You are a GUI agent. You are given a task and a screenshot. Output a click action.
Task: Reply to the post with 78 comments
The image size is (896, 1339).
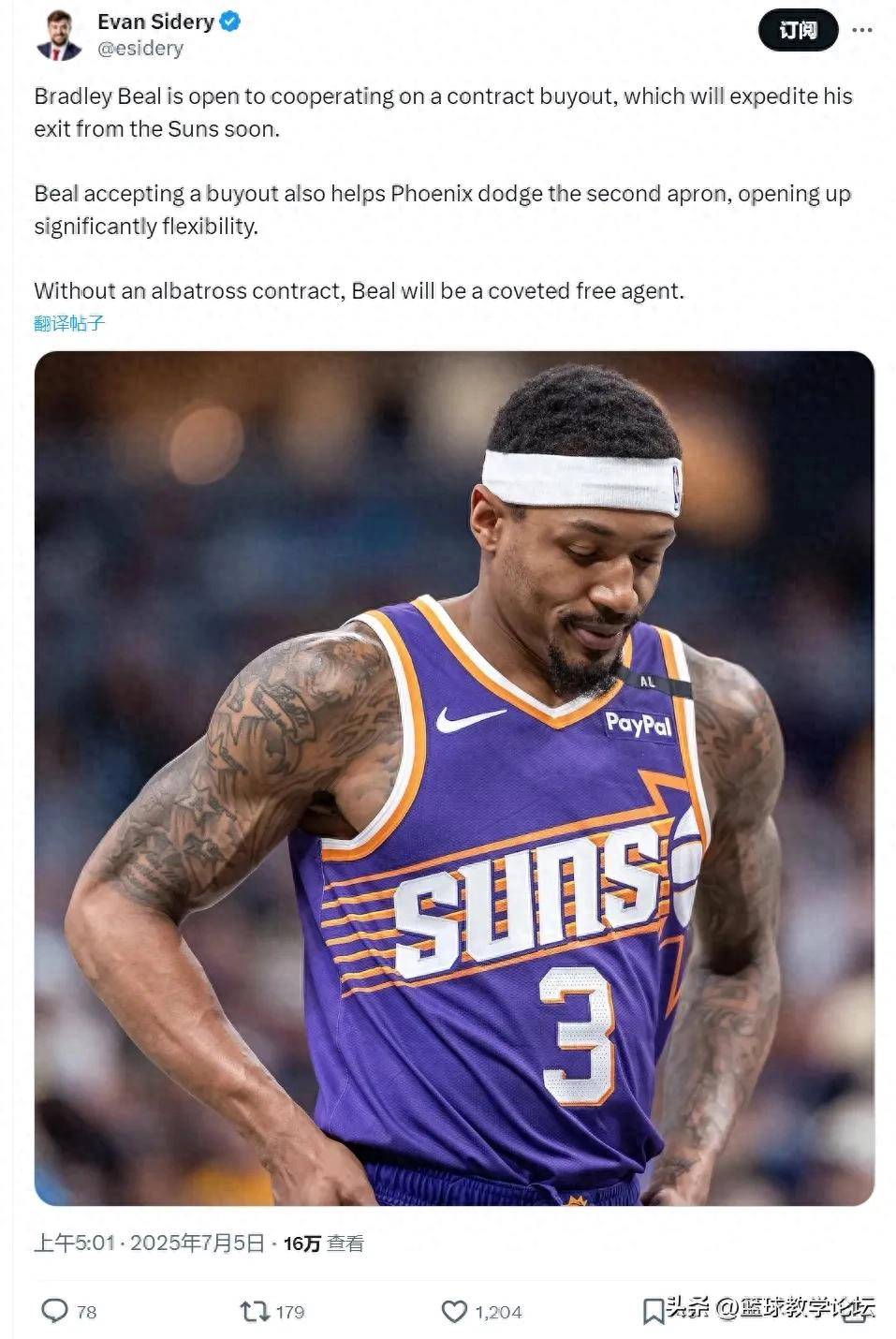point(56,1311)
